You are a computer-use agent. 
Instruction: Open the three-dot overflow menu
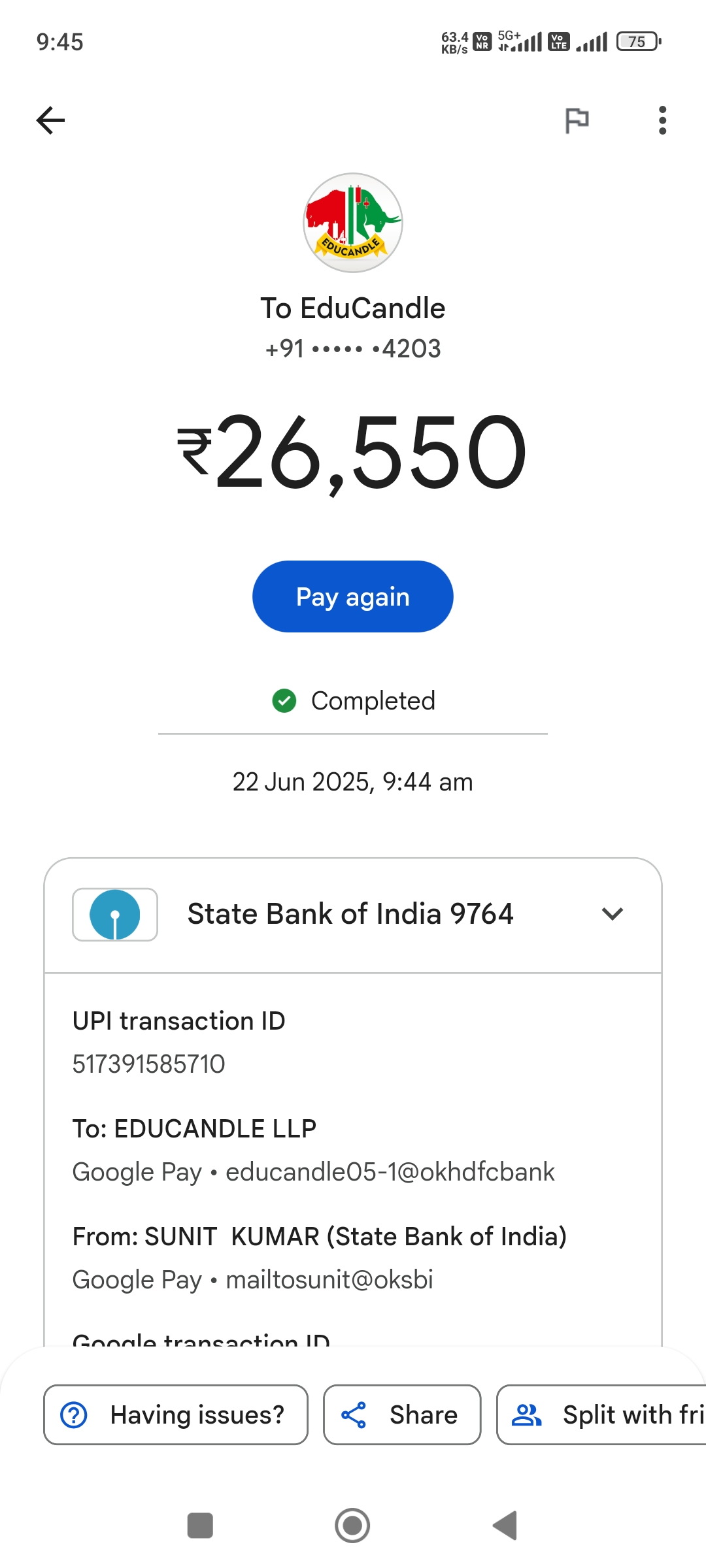click(662, 120)
